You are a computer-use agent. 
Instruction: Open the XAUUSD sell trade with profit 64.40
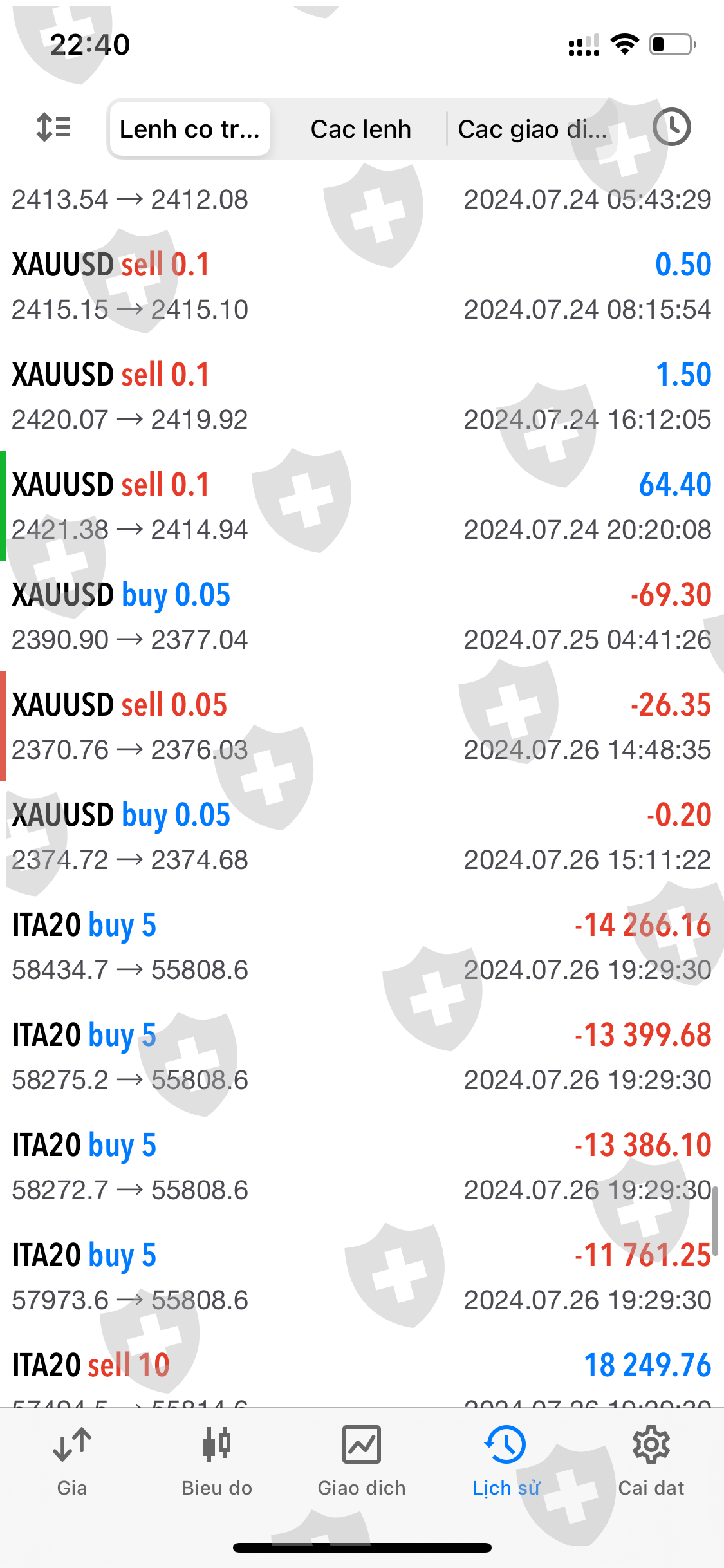(362, 506)
